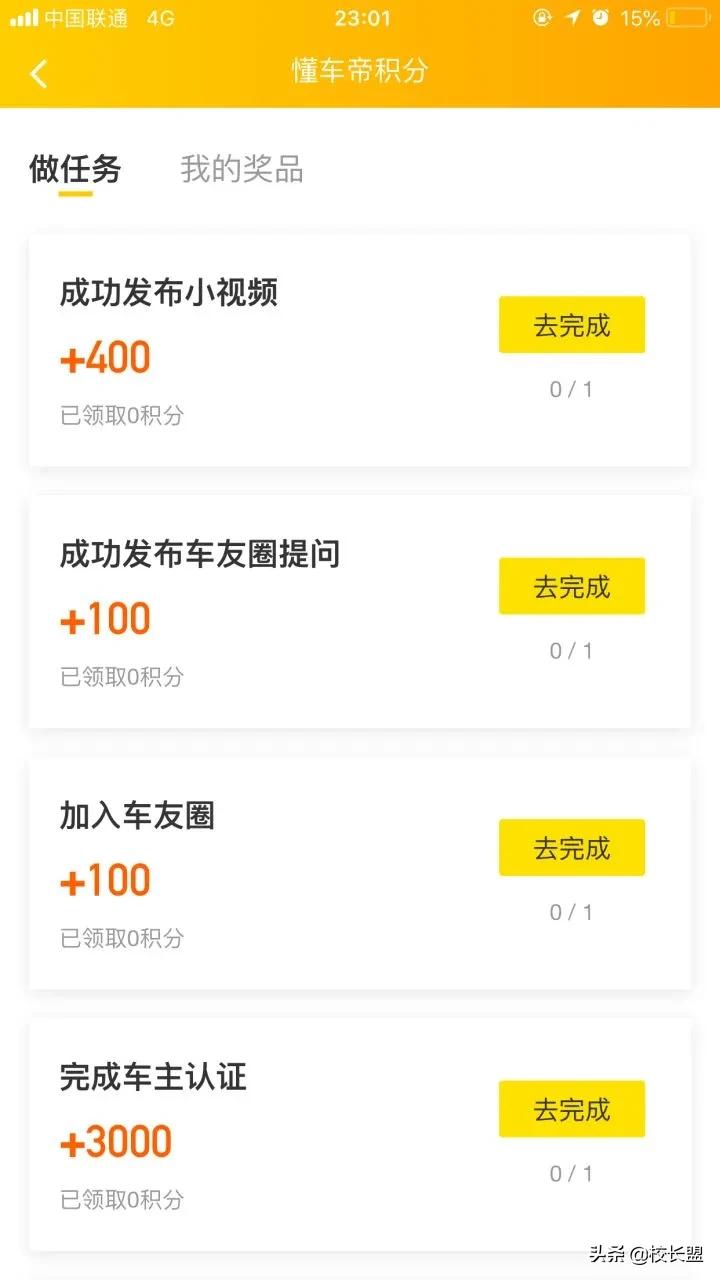The width and height of the screenshot is (720, 1280).
Task: Tap the 4G network indicator
Action: [x=158, y=17]
